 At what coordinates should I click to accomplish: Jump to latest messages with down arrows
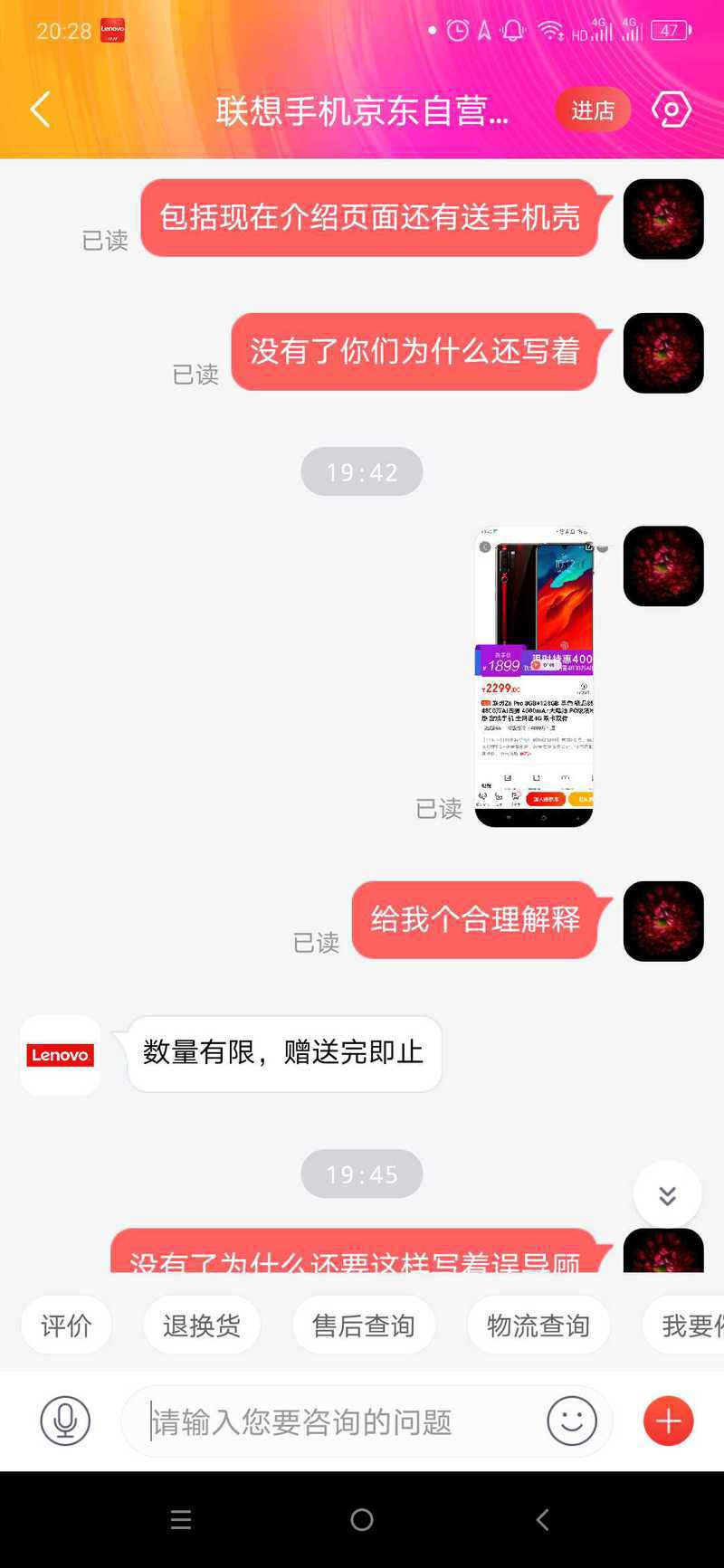coord(668,1195)
